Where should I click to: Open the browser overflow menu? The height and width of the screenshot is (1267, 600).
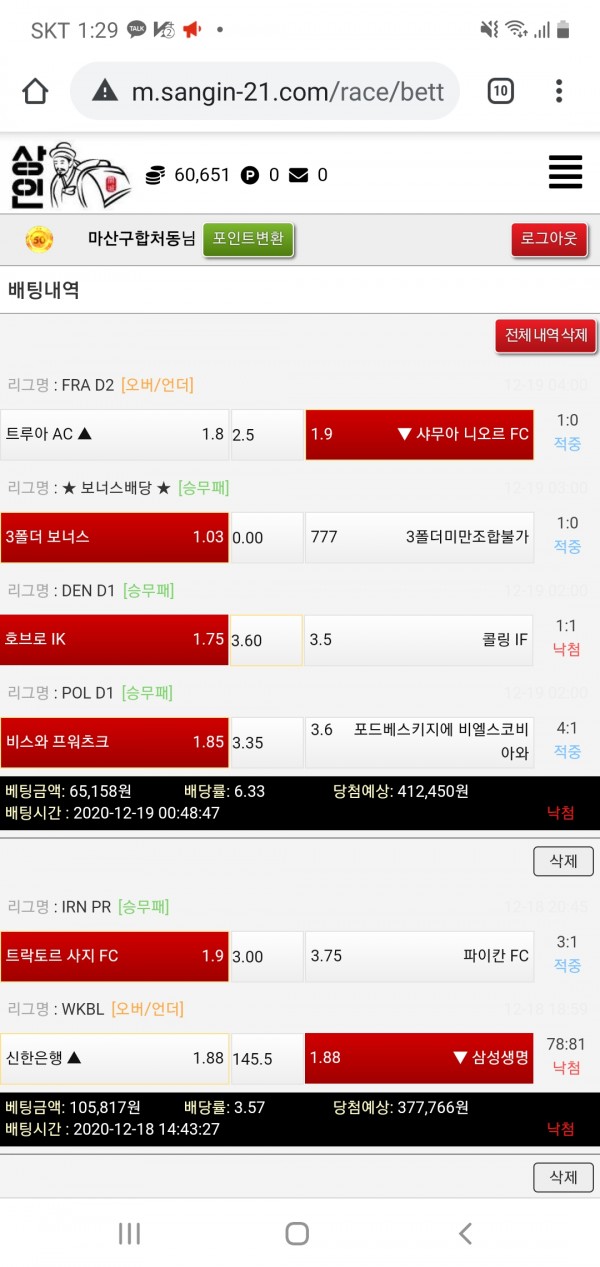point(559,92)
